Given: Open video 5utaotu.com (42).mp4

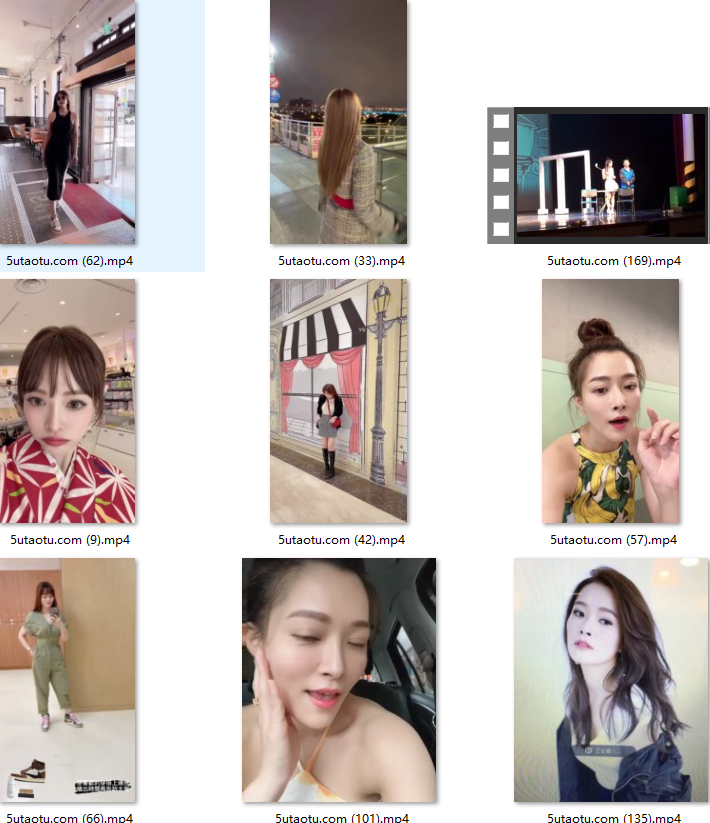Looking at the screenshot, I should tap(338, 401).
